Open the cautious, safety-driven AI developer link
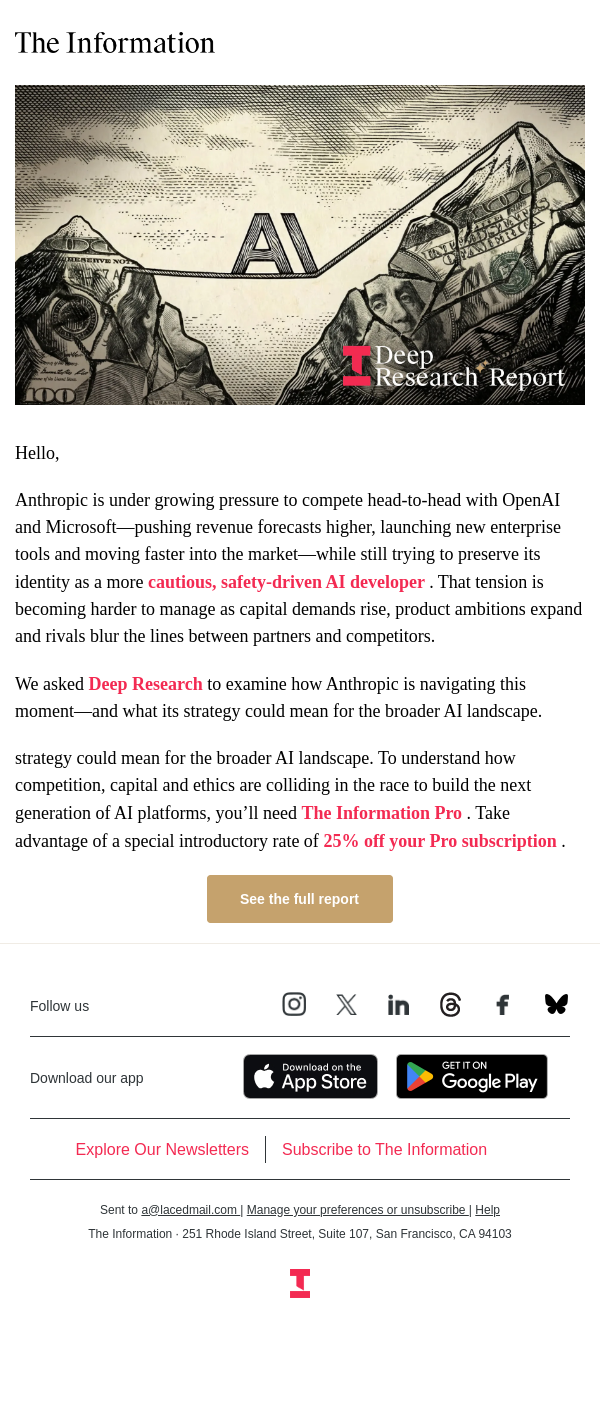 (286, 582)
